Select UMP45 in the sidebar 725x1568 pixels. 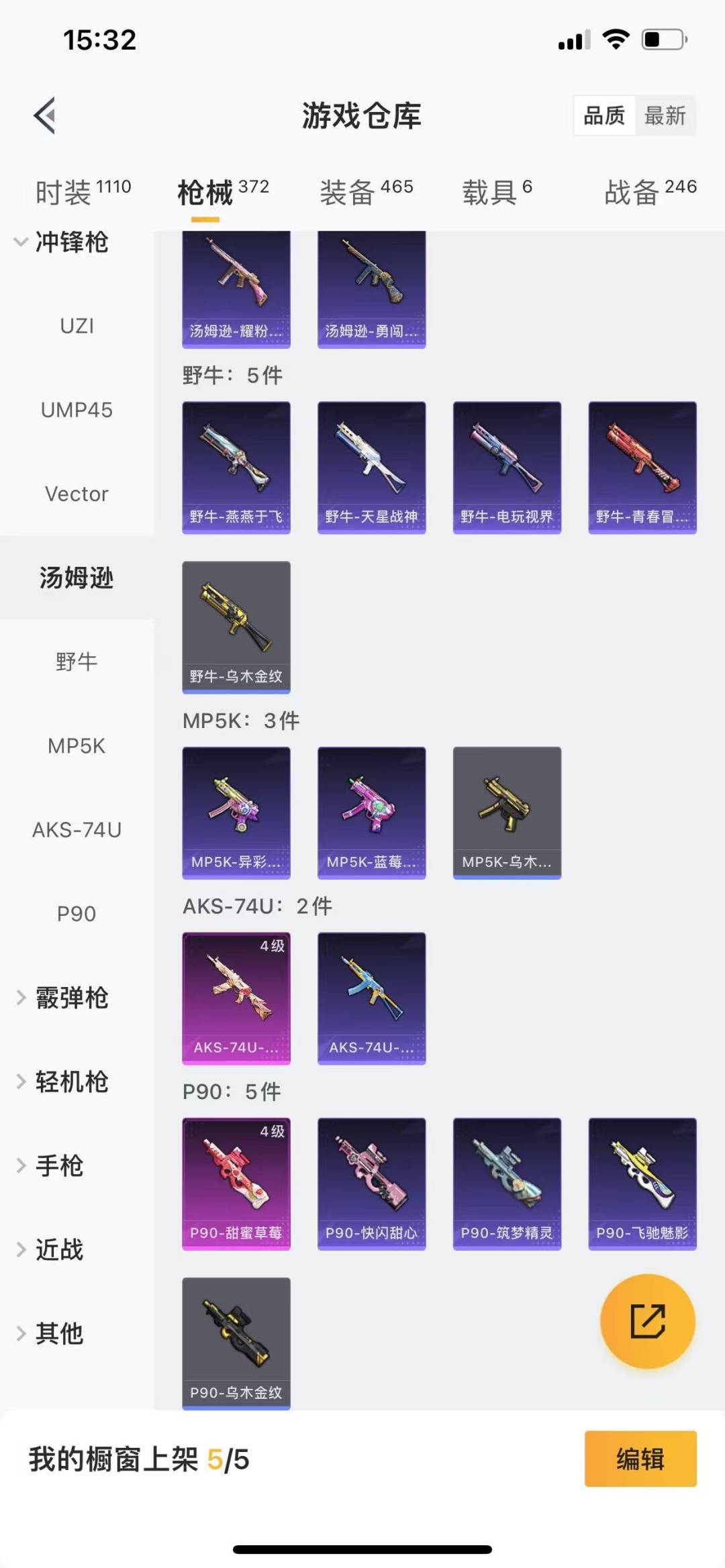[x=77, y=410]
